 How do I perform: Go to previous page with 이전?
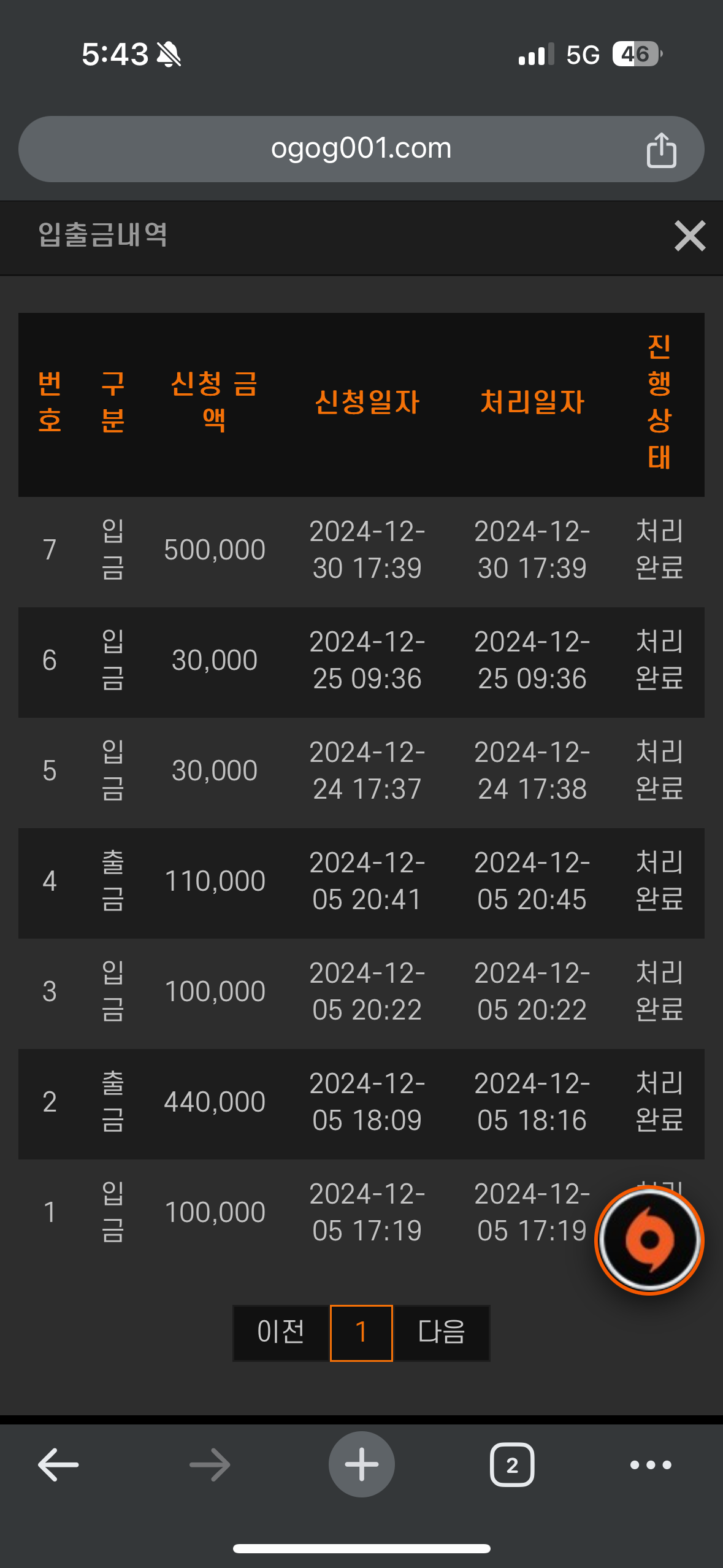[x=281, y=1332]
